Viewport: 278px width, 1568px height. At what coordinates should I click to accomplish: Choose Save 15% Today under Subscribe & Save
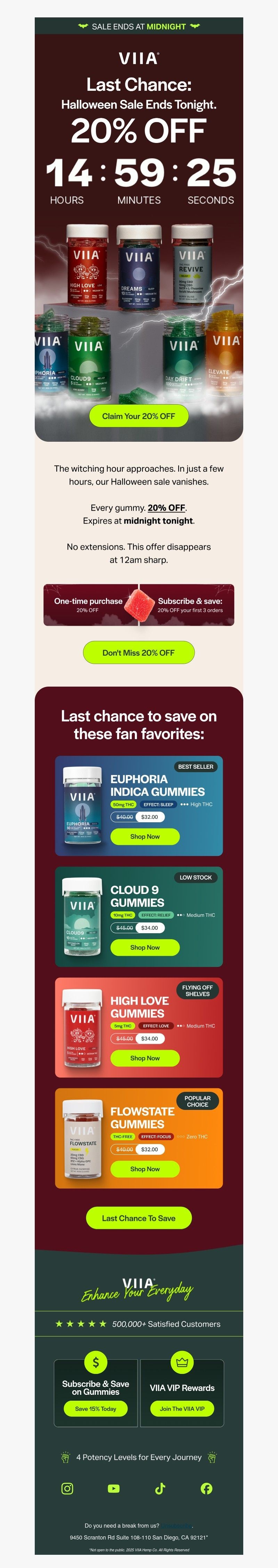tap(96, 1409)
